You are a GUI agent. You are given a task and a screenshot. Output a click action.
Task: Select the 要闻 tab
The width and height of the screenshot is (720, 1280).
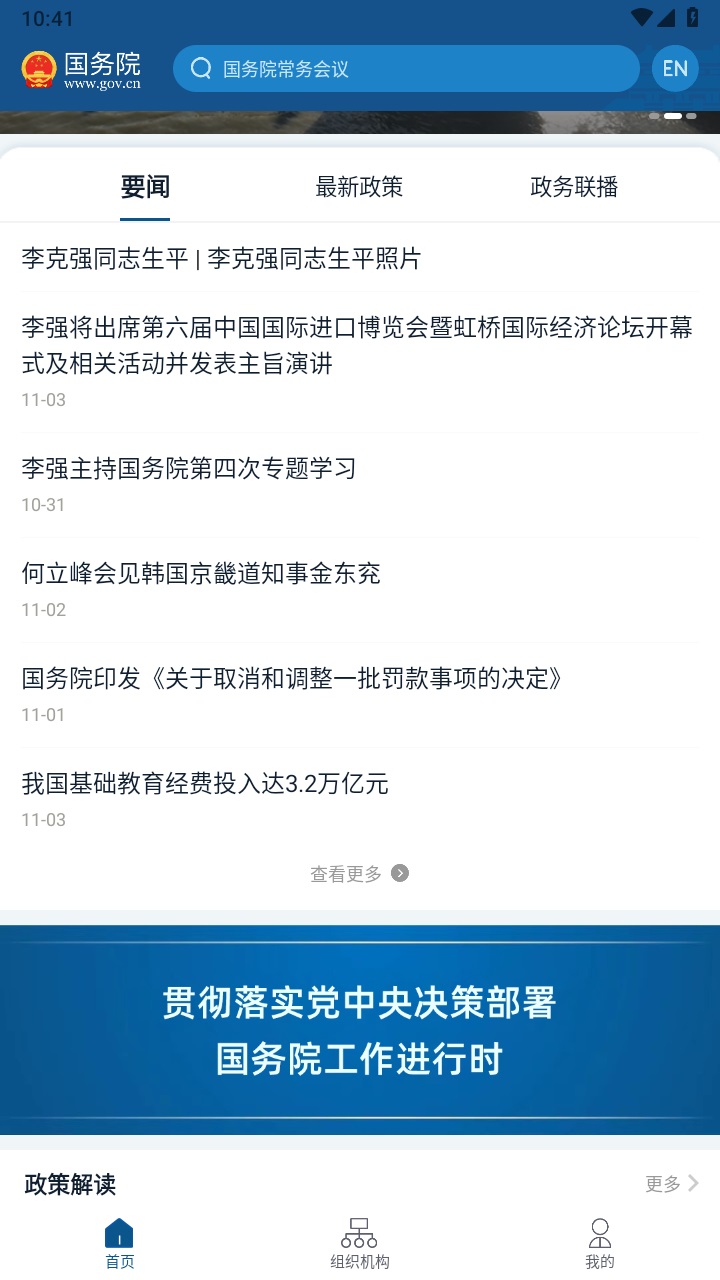[145, 187]
